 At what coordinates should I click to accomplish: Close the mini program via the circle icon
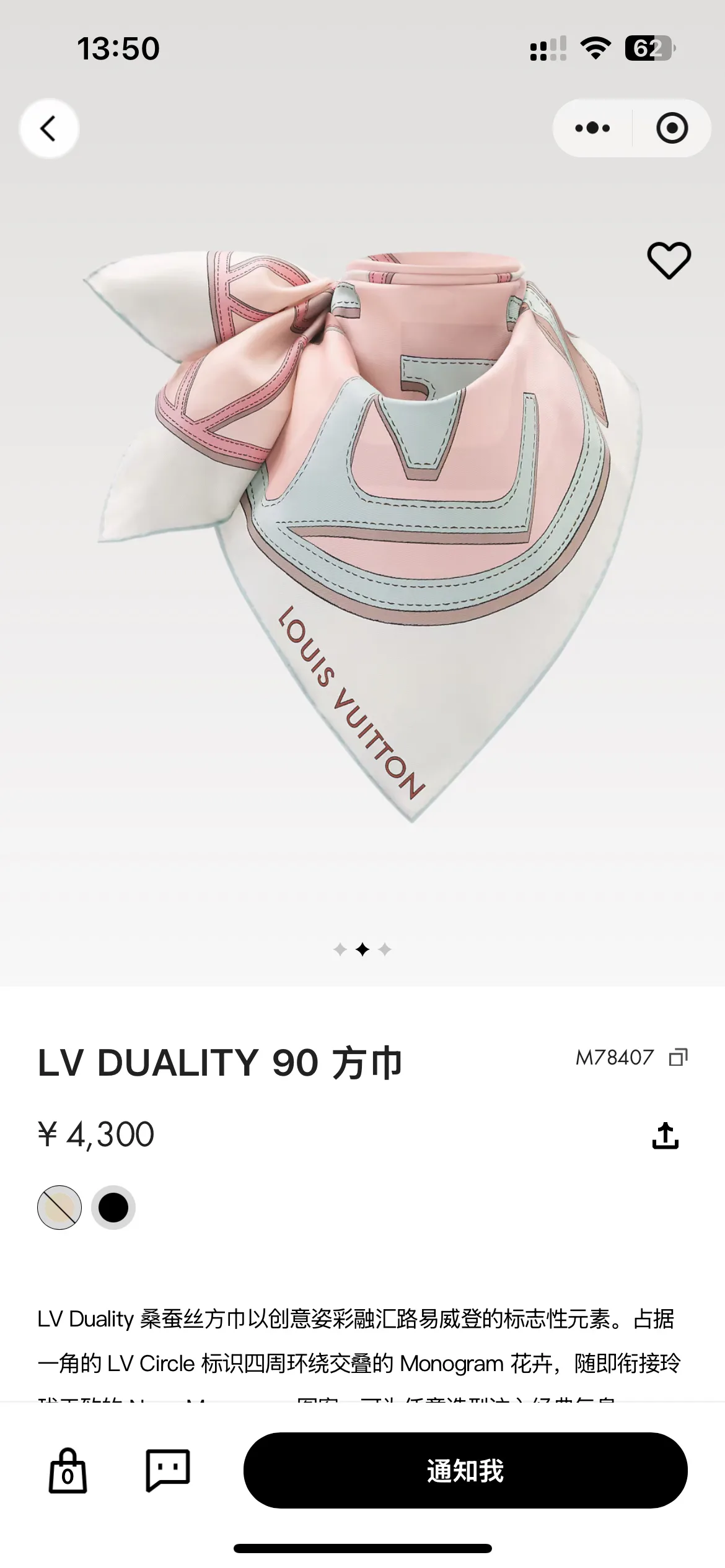pos(672,128)
